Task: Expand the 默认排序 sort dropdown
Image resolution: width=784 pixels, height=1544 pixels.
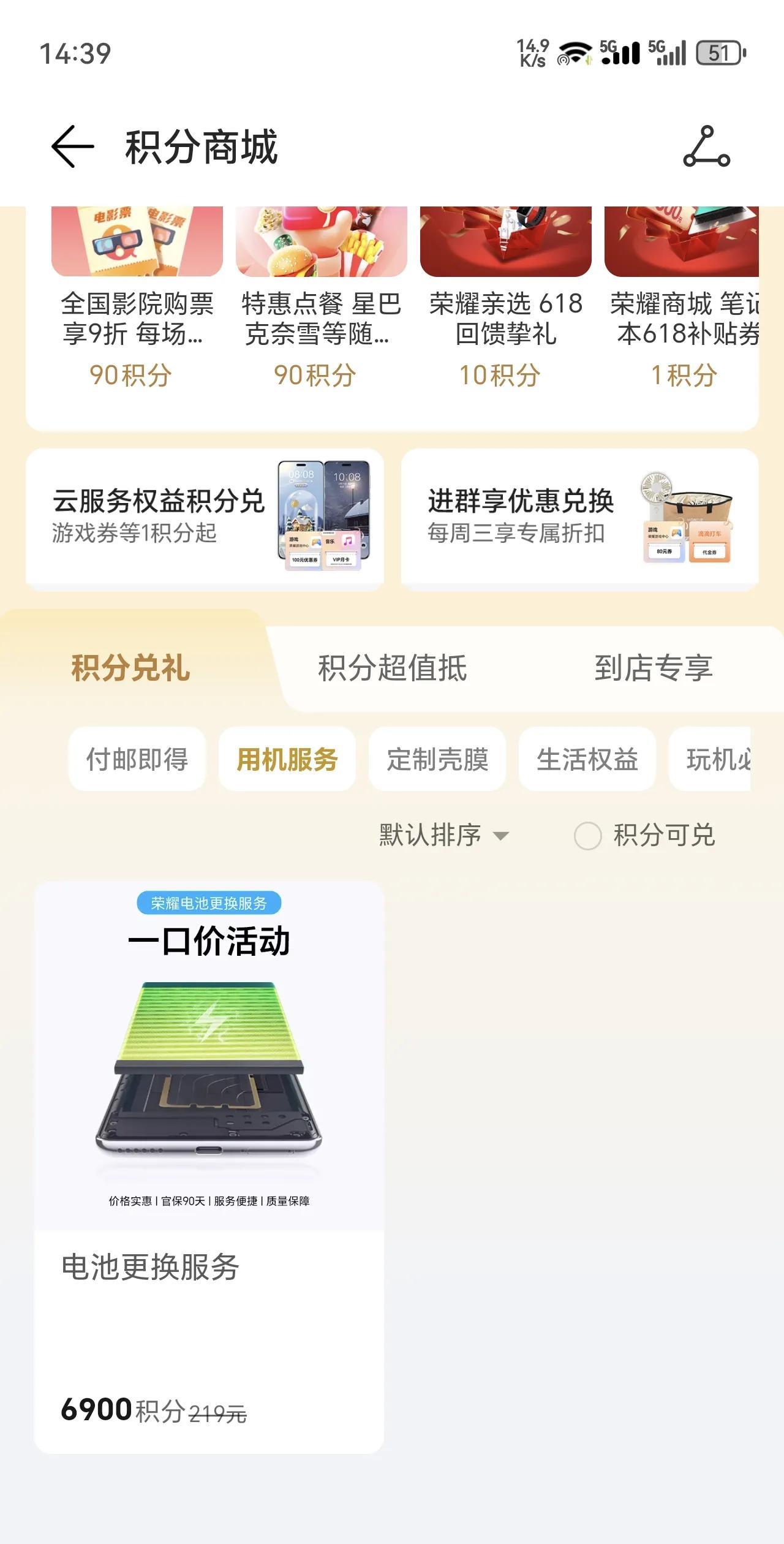Action: (x=443, y=835)
